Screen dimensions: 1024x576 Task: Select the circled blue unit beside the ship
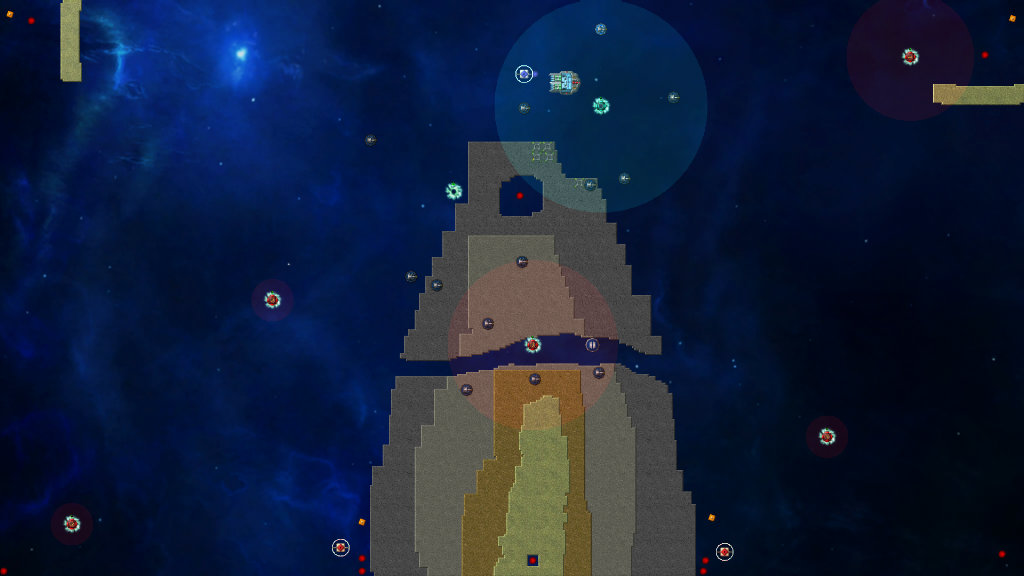(x=524, y=74)
